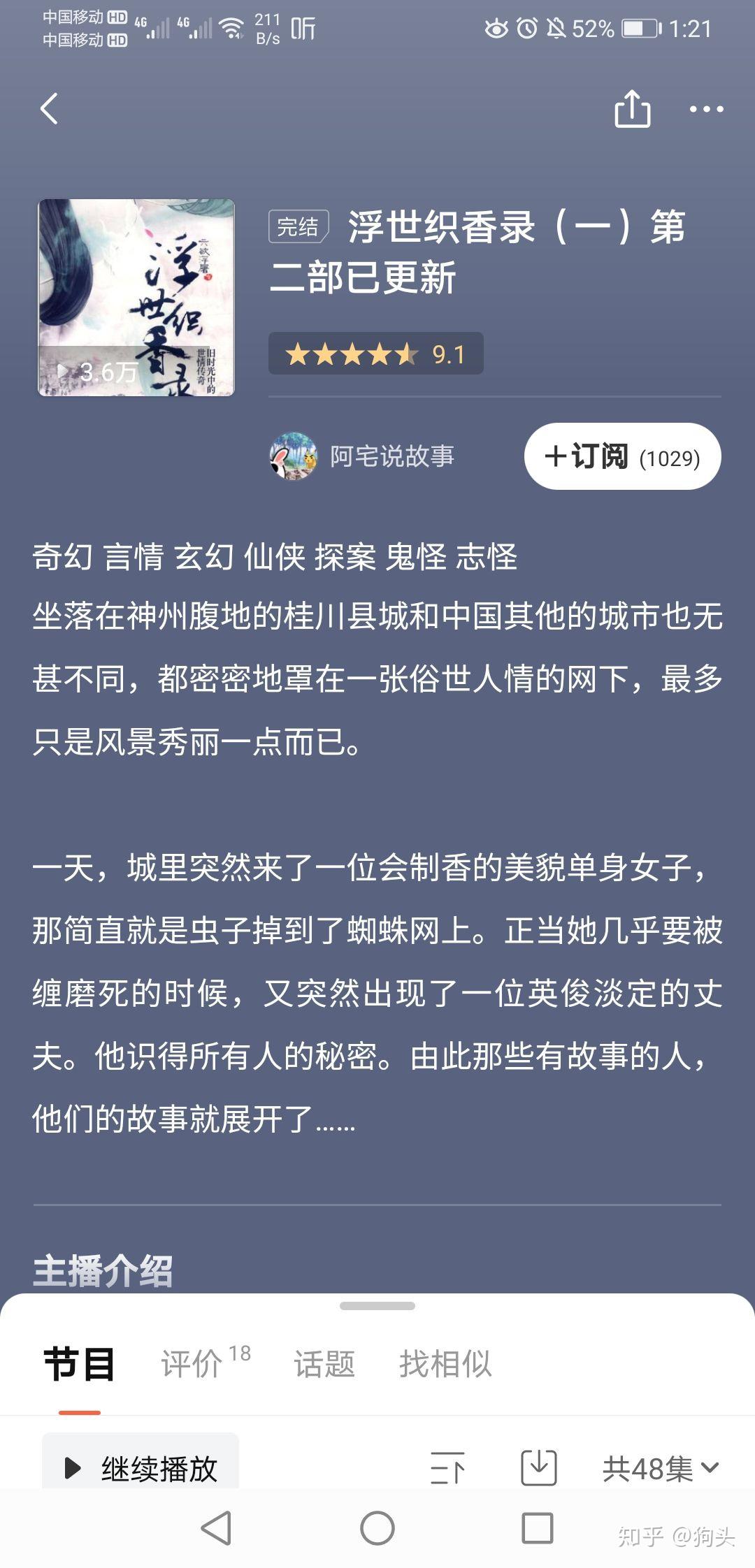Subscribe with the +订阅 button
This screenshot has height=1568, width=755.
coord(622,456)
